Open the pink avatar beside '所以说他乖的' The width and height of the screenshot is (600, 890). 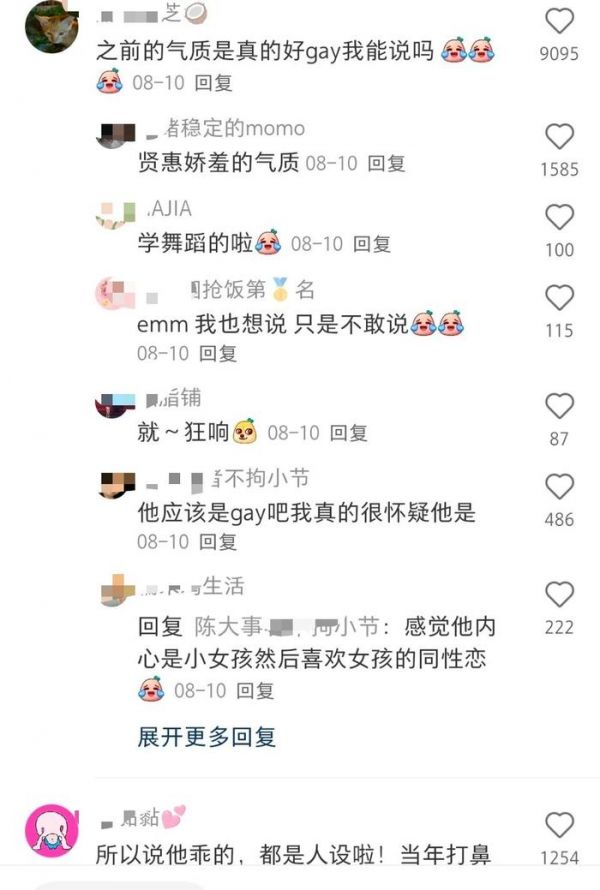[x=51, y=830]
